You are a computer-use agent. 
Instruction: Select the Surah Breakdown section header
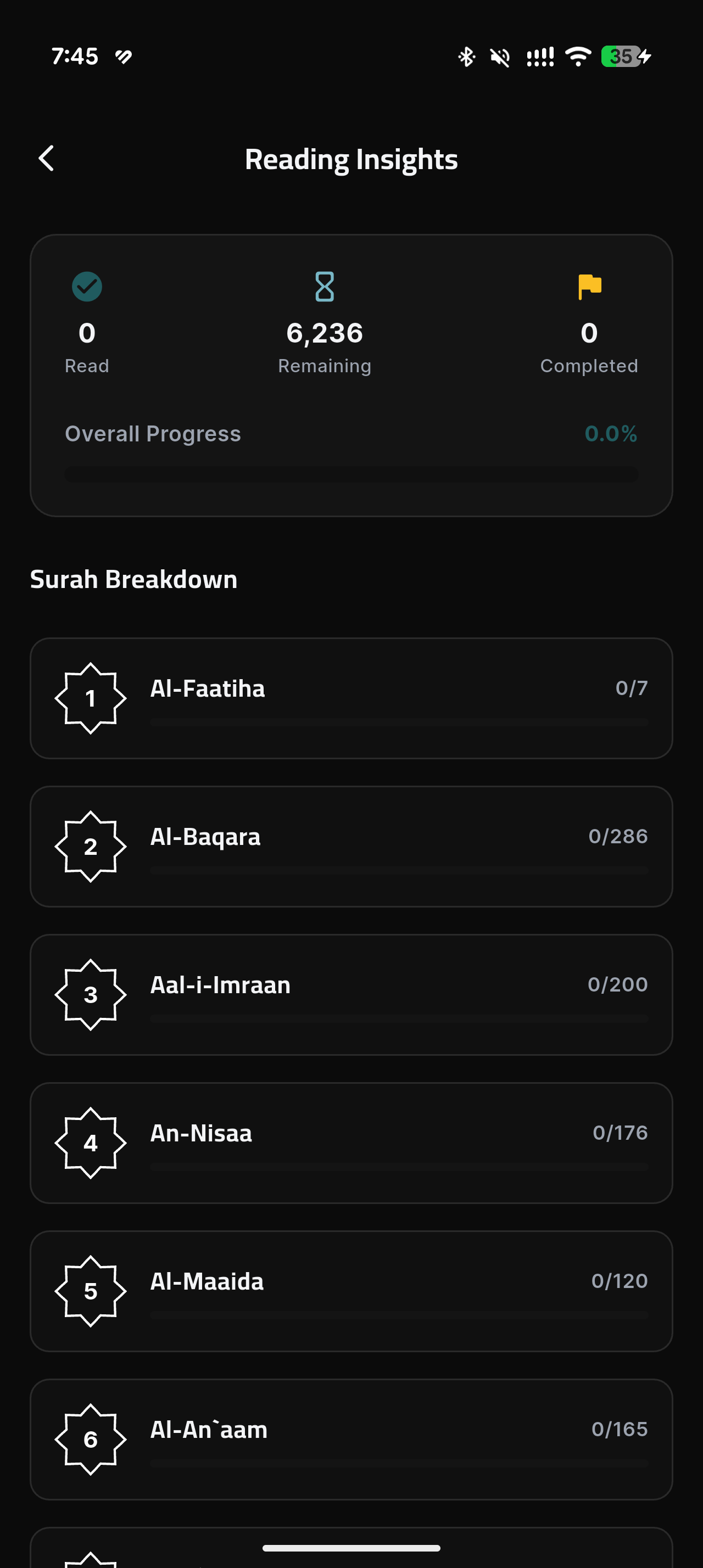pos(135,579)
